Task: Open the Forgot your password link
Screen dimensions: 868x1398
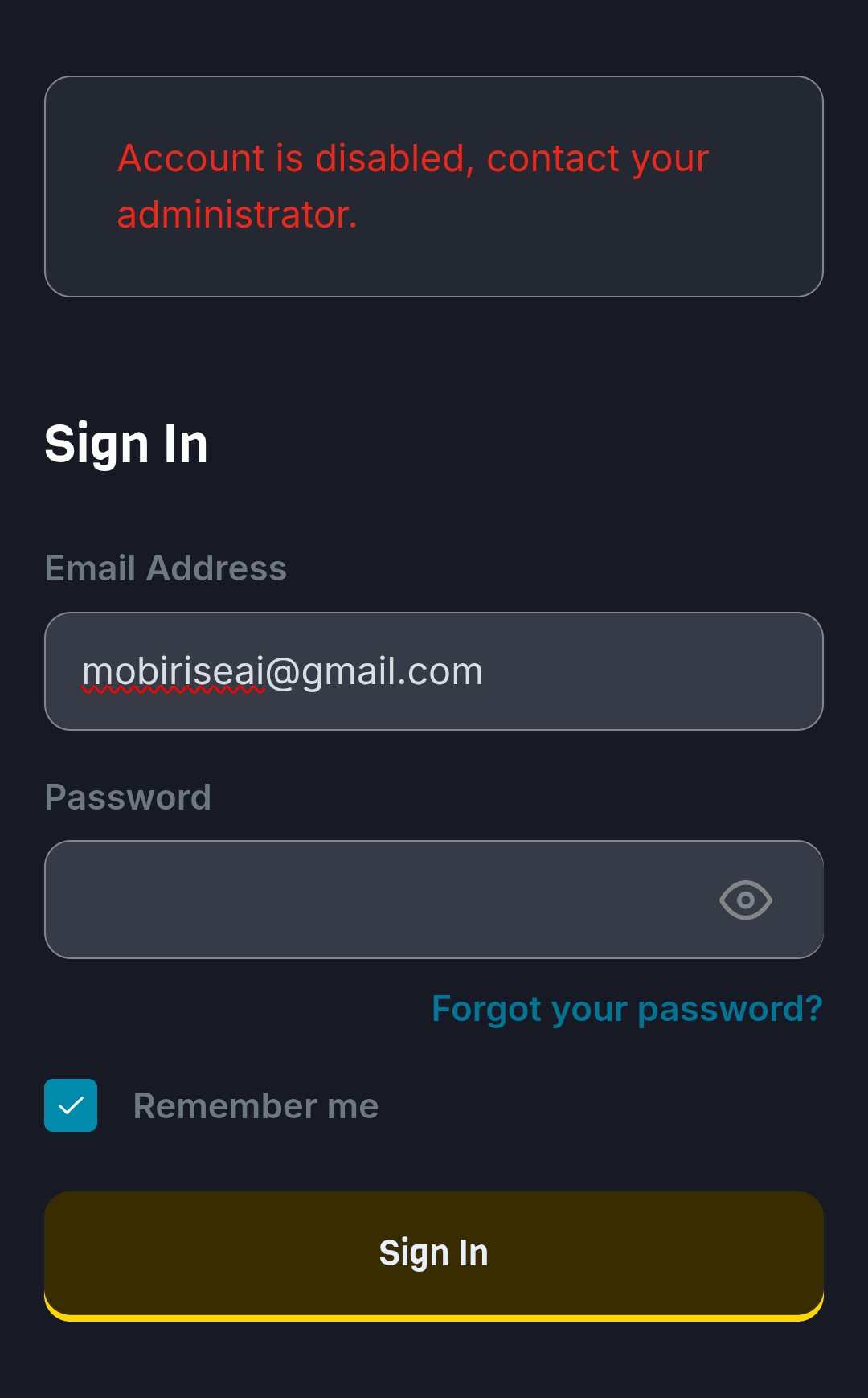Action: point(627,1008)
